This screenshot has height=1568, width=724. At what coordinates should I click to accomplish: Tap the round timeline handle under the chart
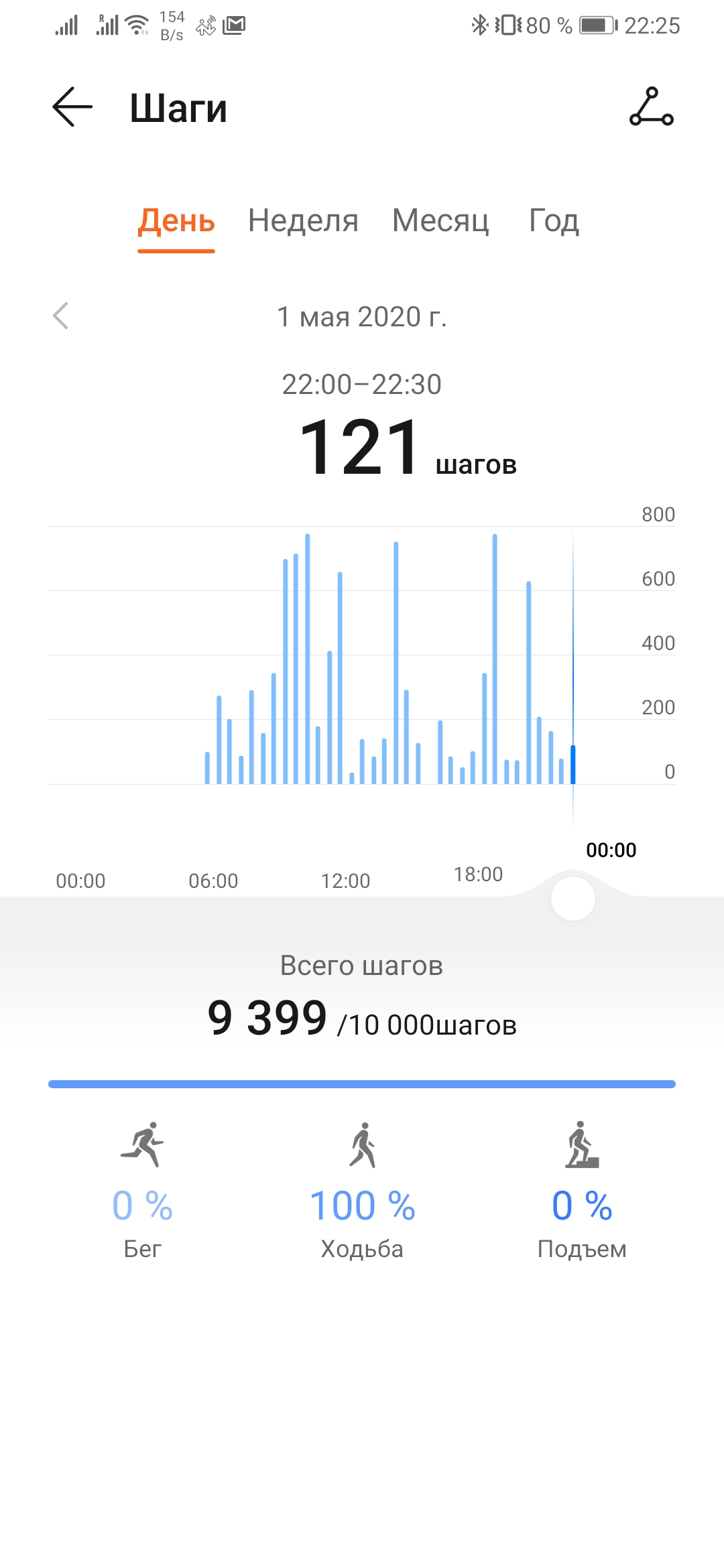pos(573,899)
